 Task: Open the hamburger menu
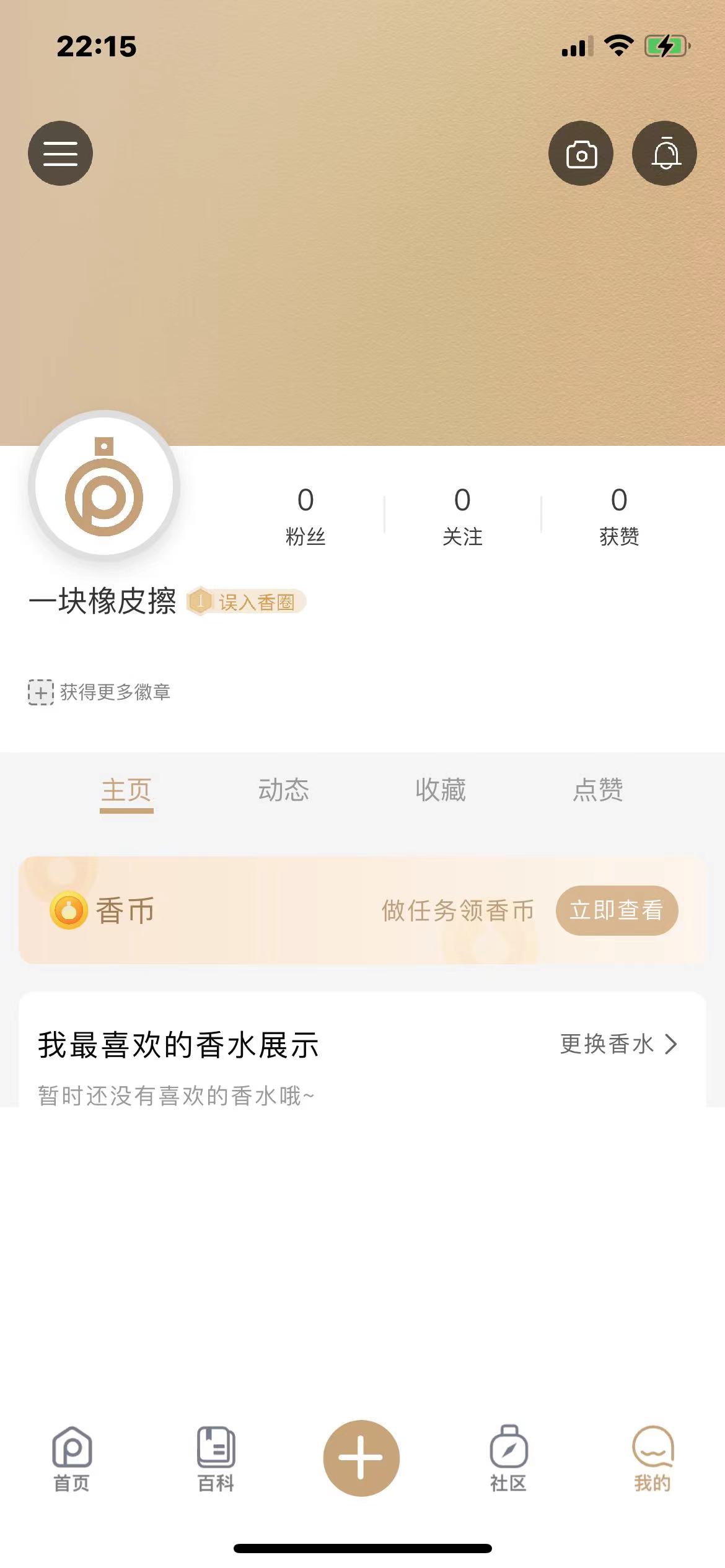click(60, 153)
